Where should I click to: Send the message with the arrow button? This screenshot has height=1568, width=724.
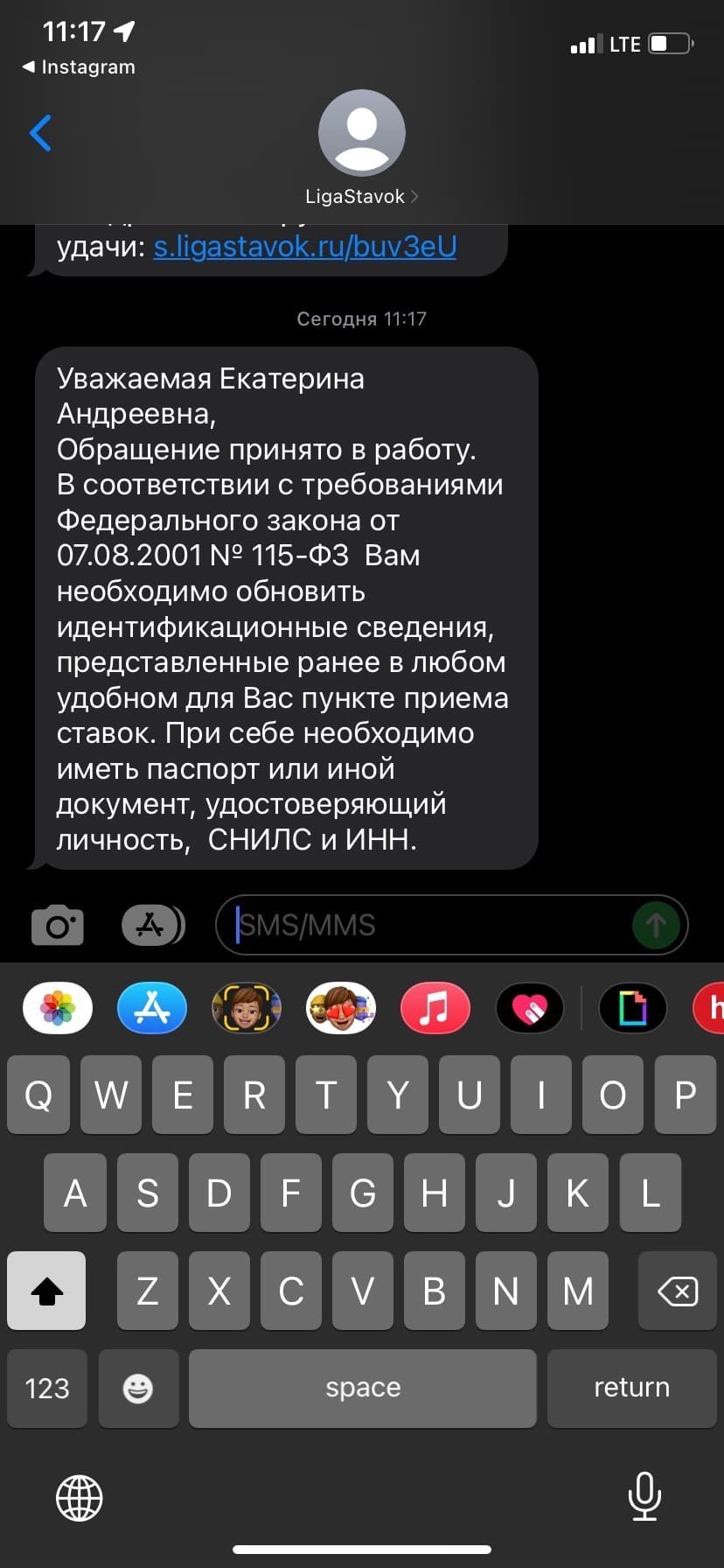656,925
